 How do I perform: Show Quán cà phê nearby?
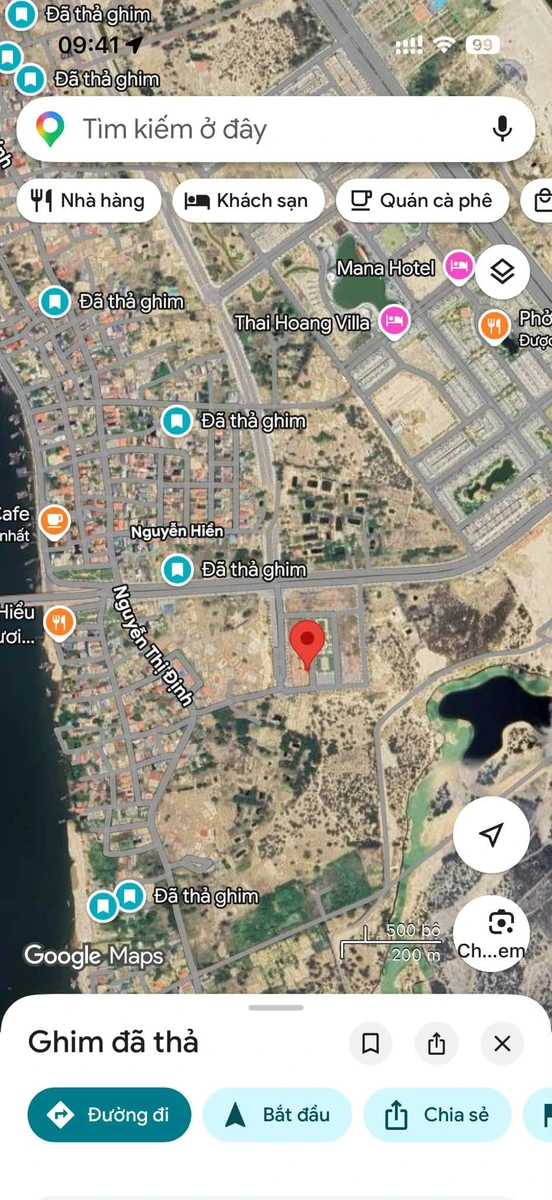pos(422,200)
